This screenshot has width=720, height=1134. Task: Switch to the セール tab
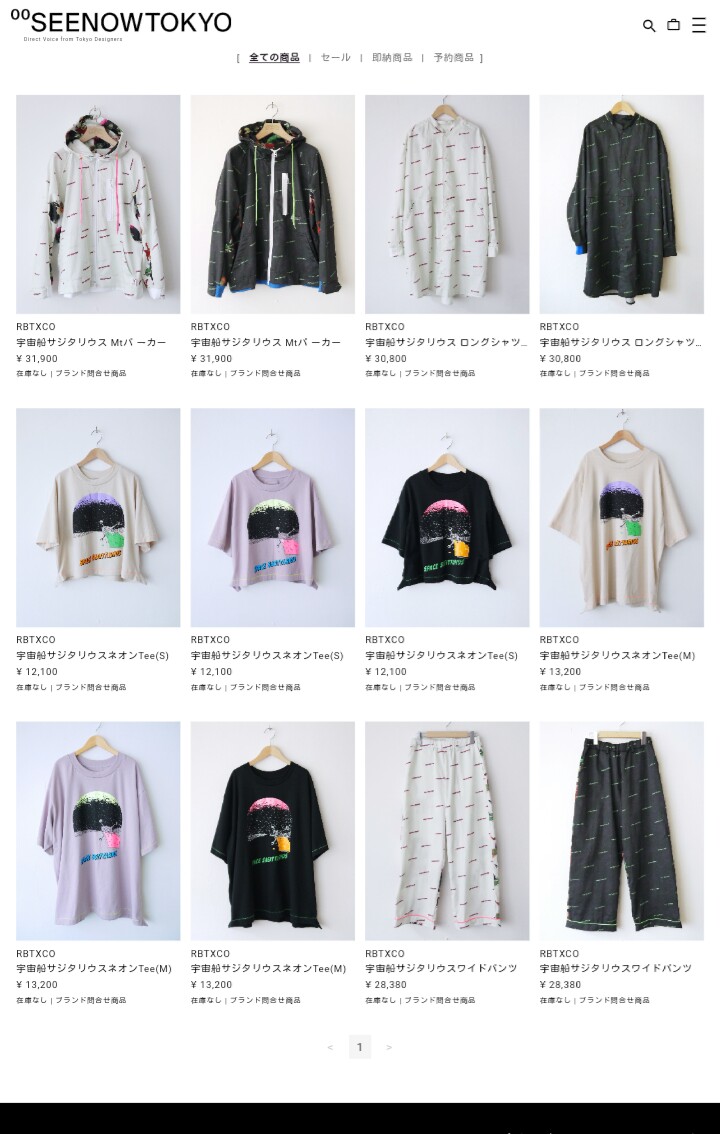(x=335, y=58)
